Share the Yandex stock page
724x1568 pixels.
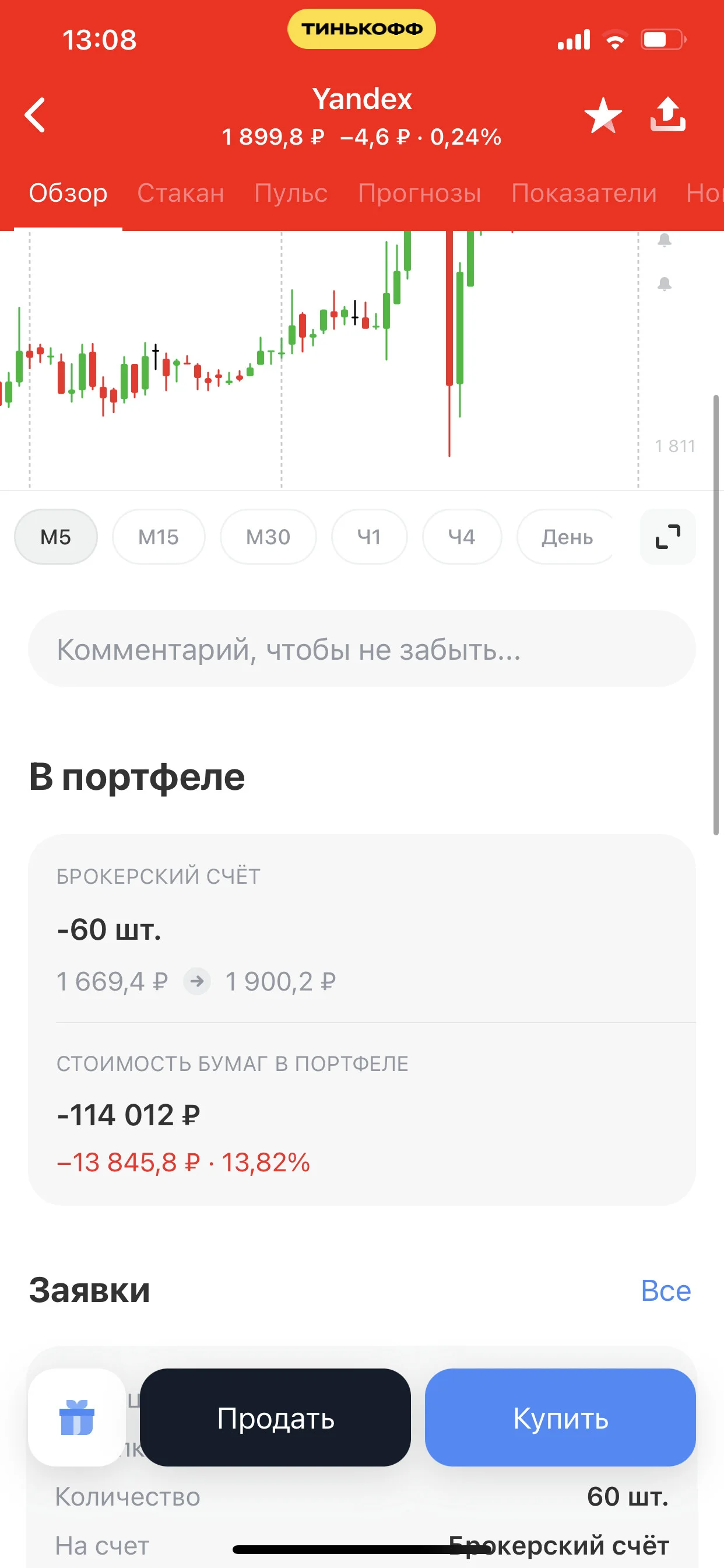point(667,114)
